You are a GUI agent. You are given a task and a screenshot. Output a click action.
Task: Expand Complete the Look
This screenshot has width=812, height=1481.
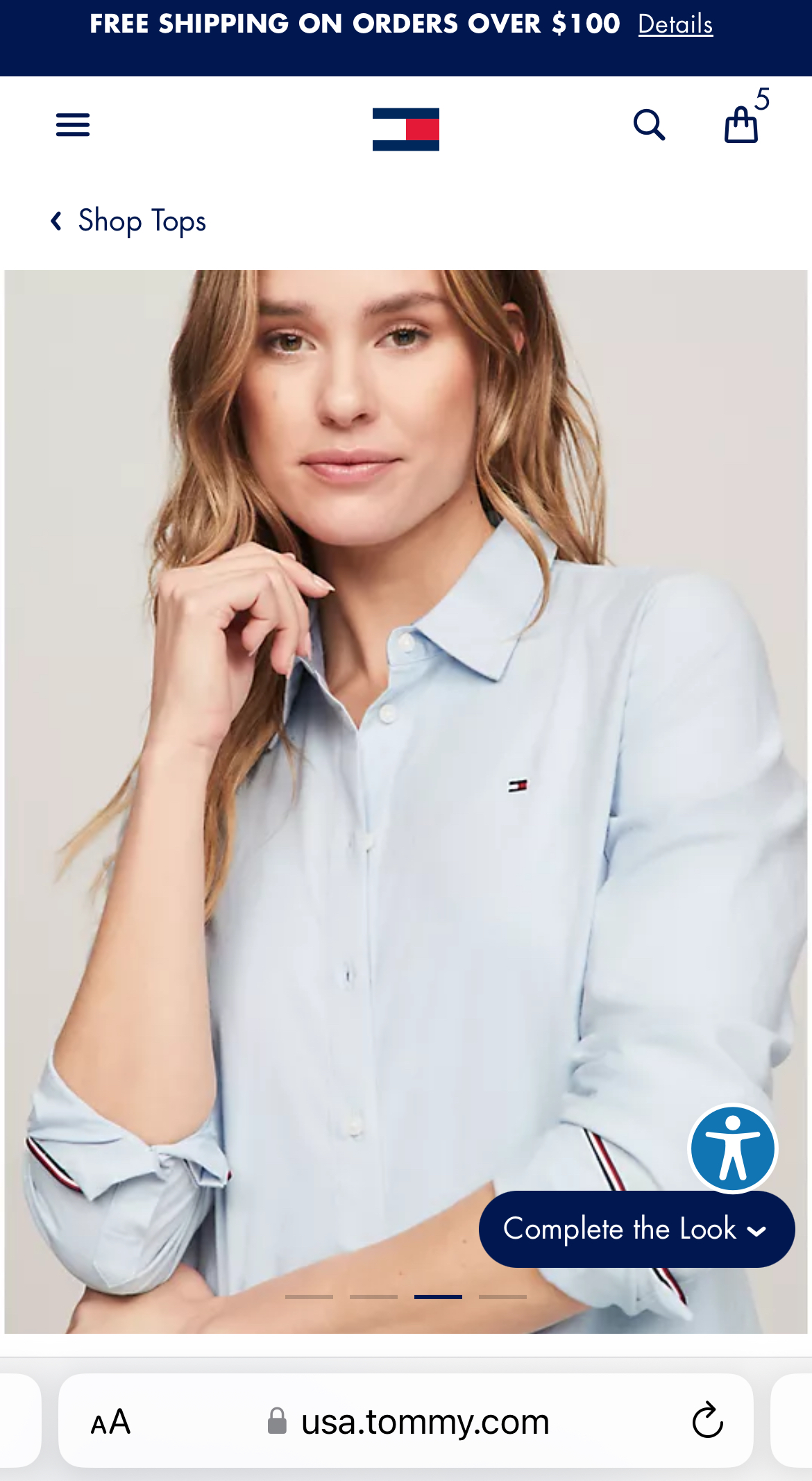636,1229
